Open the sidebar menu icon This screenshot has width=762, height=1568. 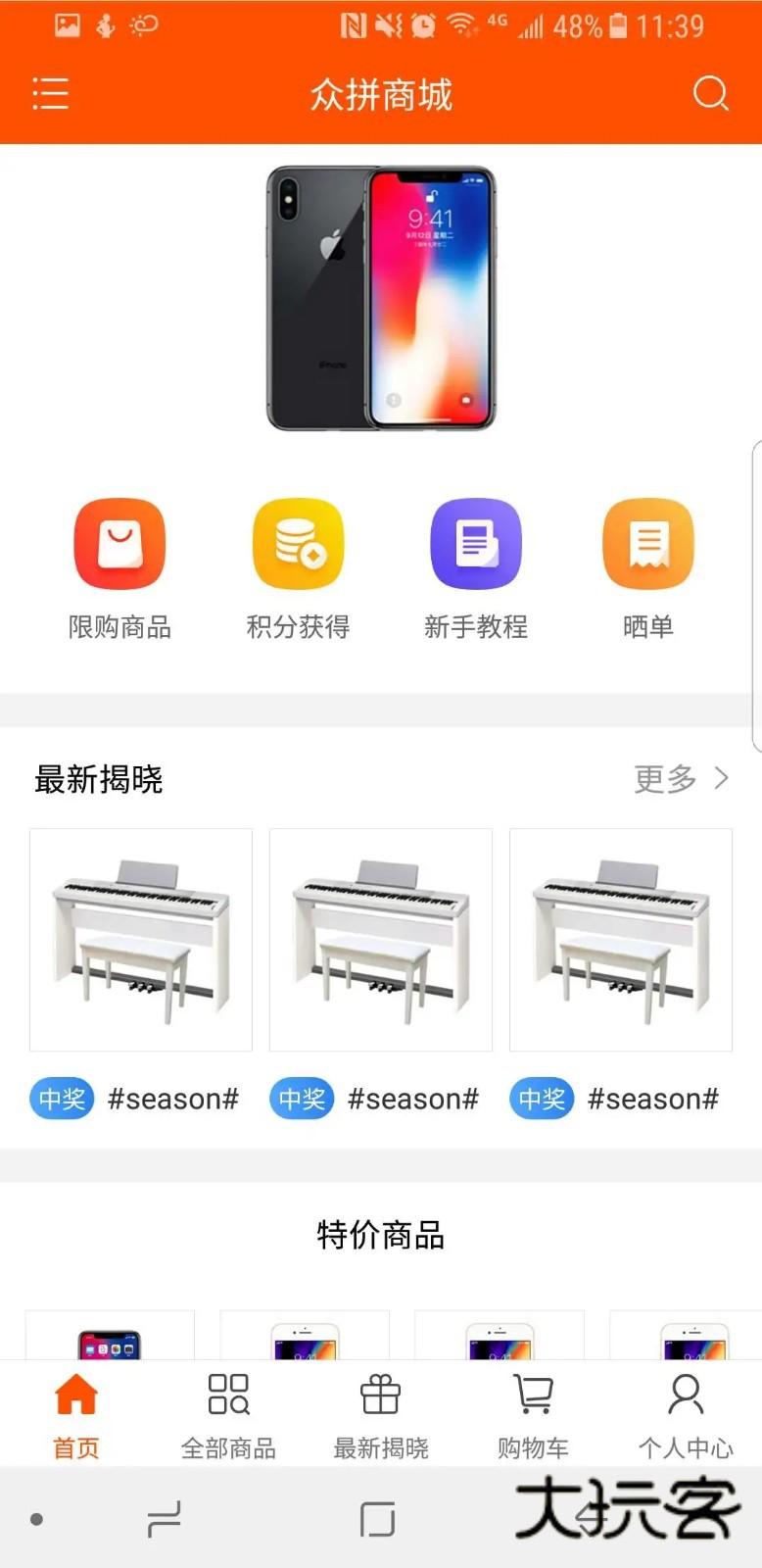coord(50,93)
